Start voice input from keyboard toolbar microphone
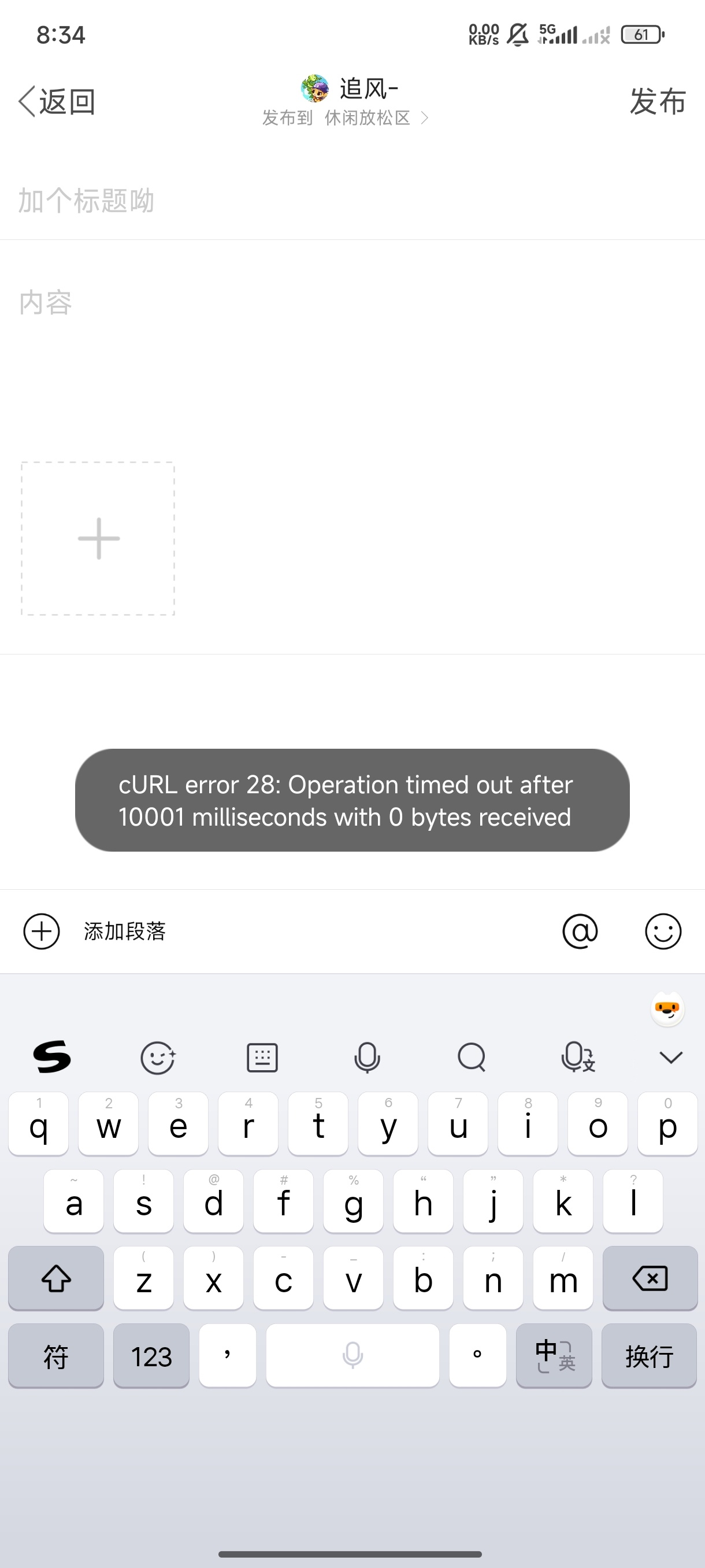Image resolution: width=705 pixels, height=1568 pixels. coord(367,1057)
